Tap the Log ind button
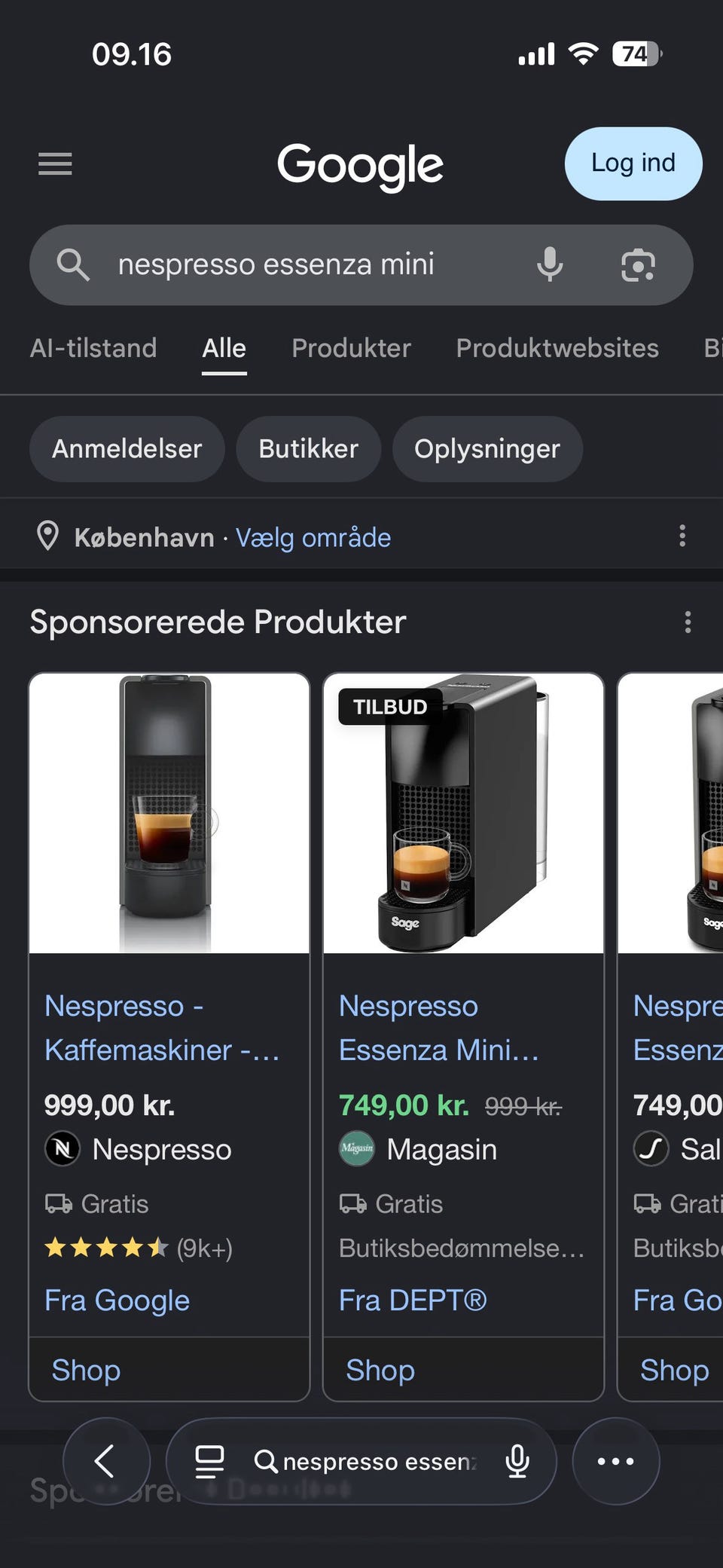 point(633,164)
